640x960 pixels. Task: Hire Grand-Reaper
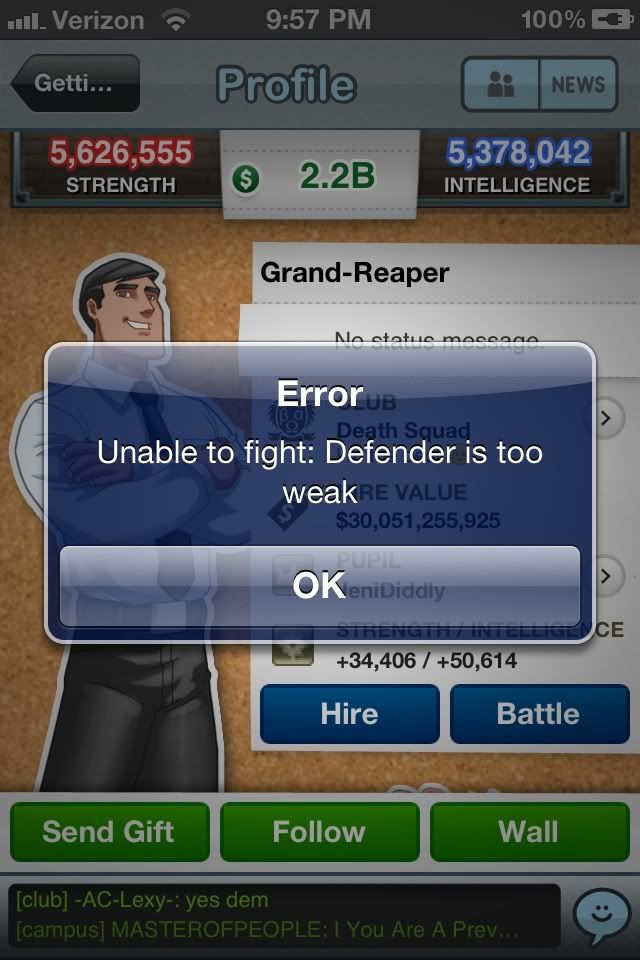pos(349,714)
